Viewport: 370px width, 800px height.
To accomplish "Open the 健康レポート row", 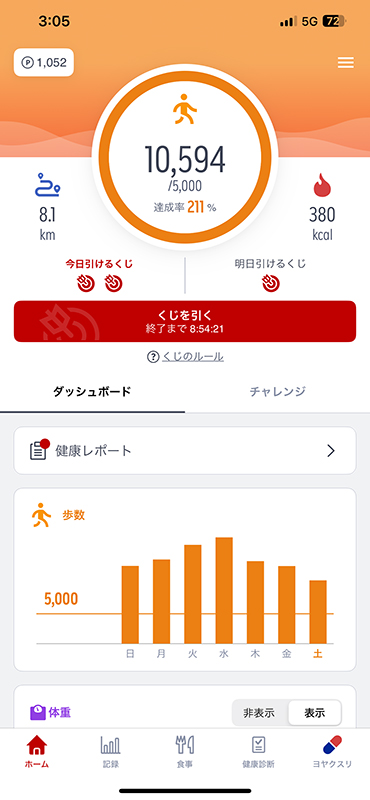I will tap(185, 451).
